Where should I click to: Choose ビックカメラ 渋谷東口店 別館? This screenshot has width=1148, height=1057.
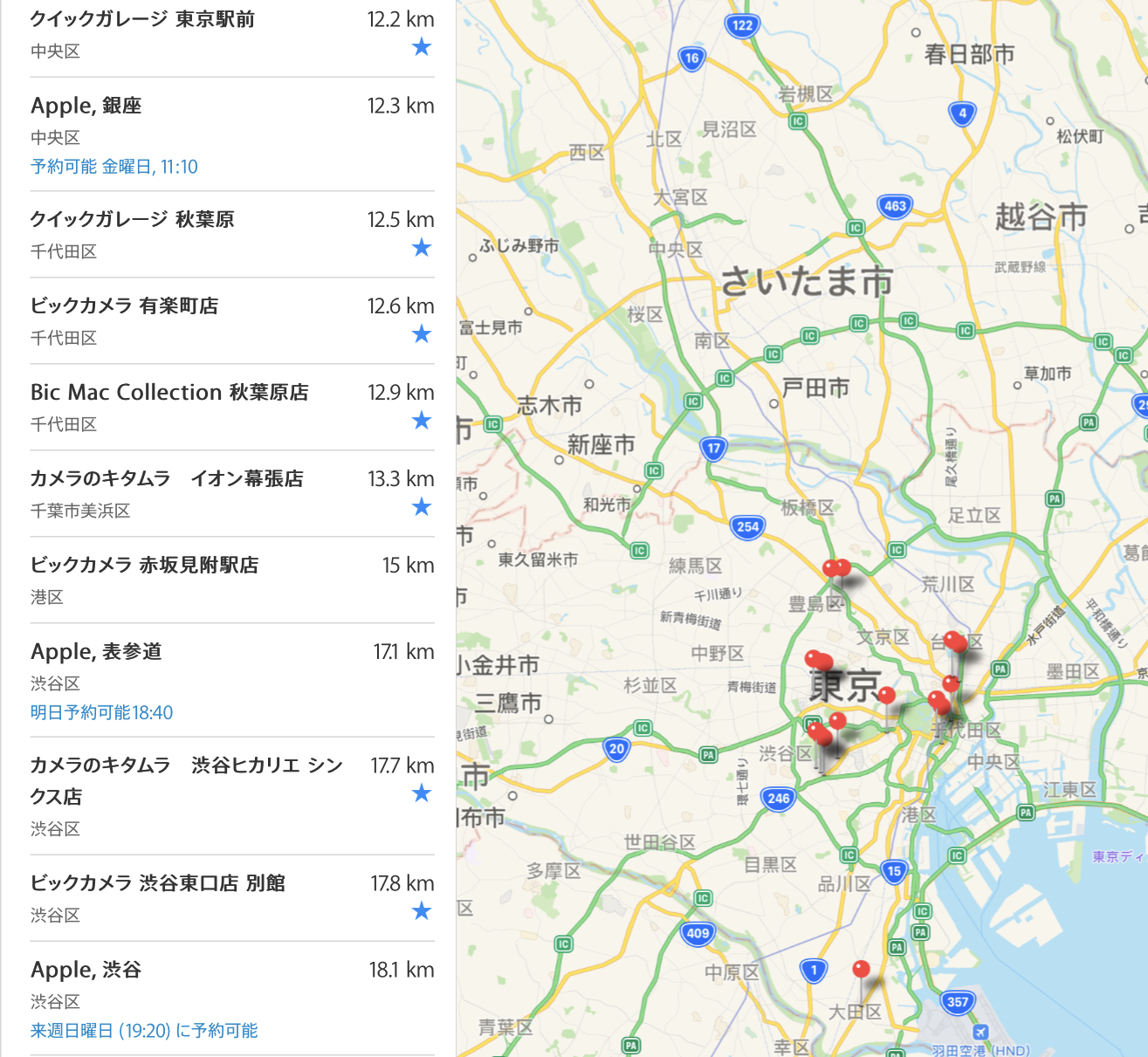click(x=158, y=882)
